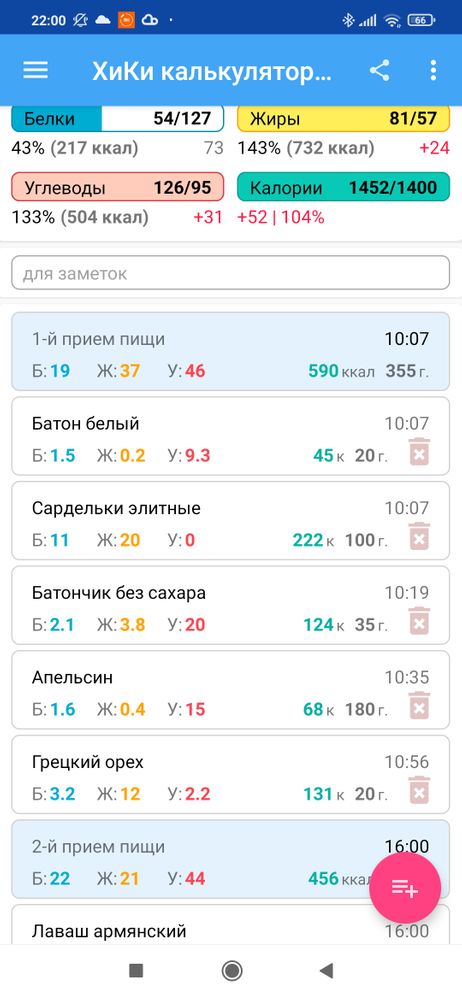This screenshot has width=462, height=1000.
Task: Delete the Апельсин entry
Action: (419, 705)
